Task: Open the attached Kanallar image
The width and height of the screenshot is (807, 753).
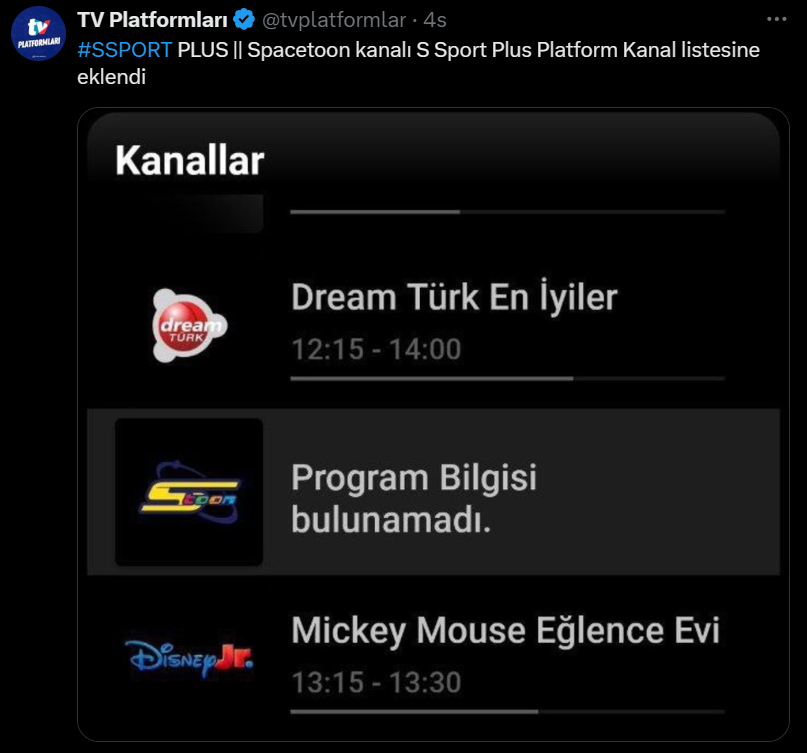Action: [x=433, y=425]
